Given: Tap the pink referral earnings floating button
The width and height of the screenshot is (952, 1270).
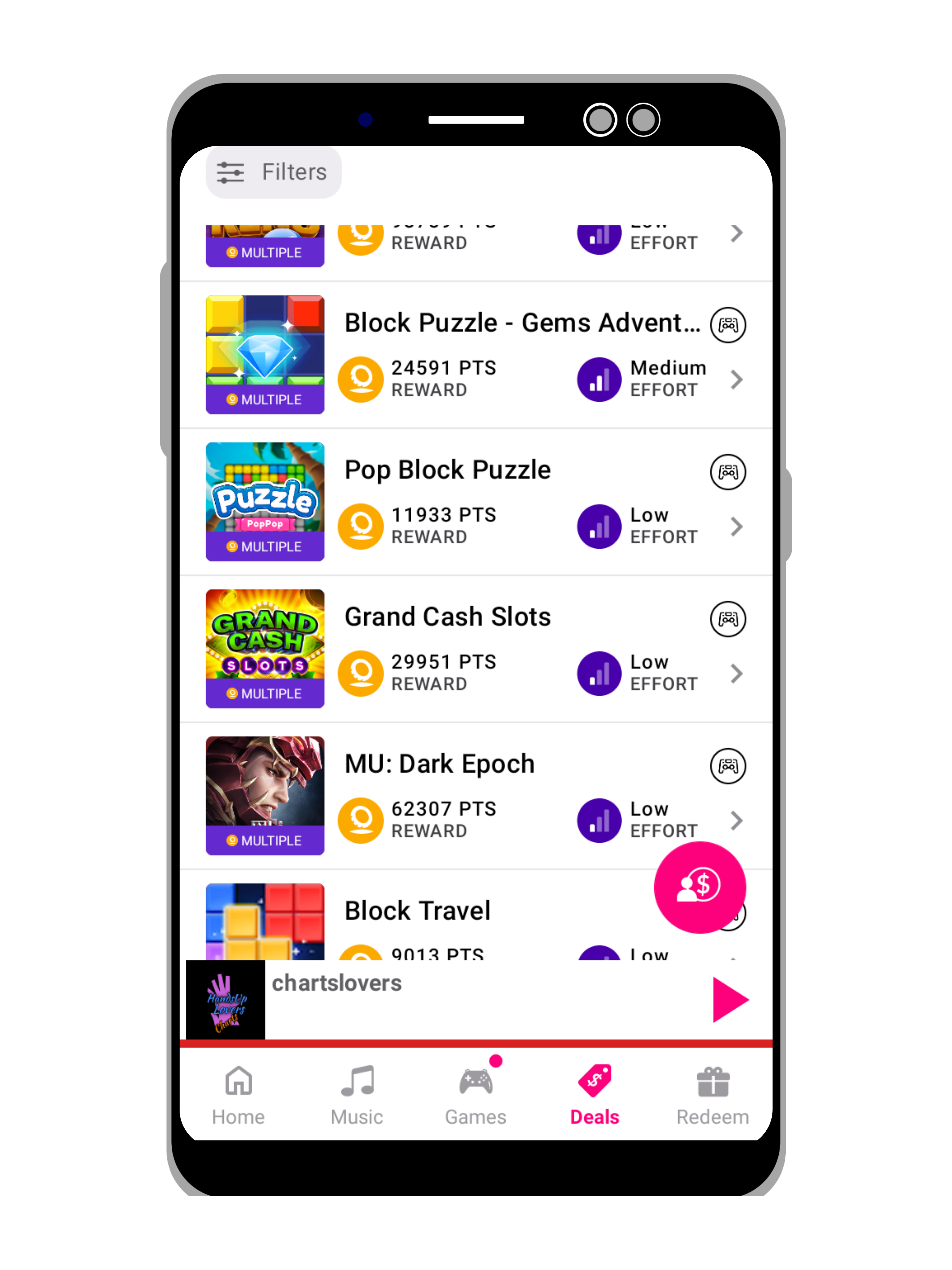Looking at the screenshot, I should (x=699, y=887).
